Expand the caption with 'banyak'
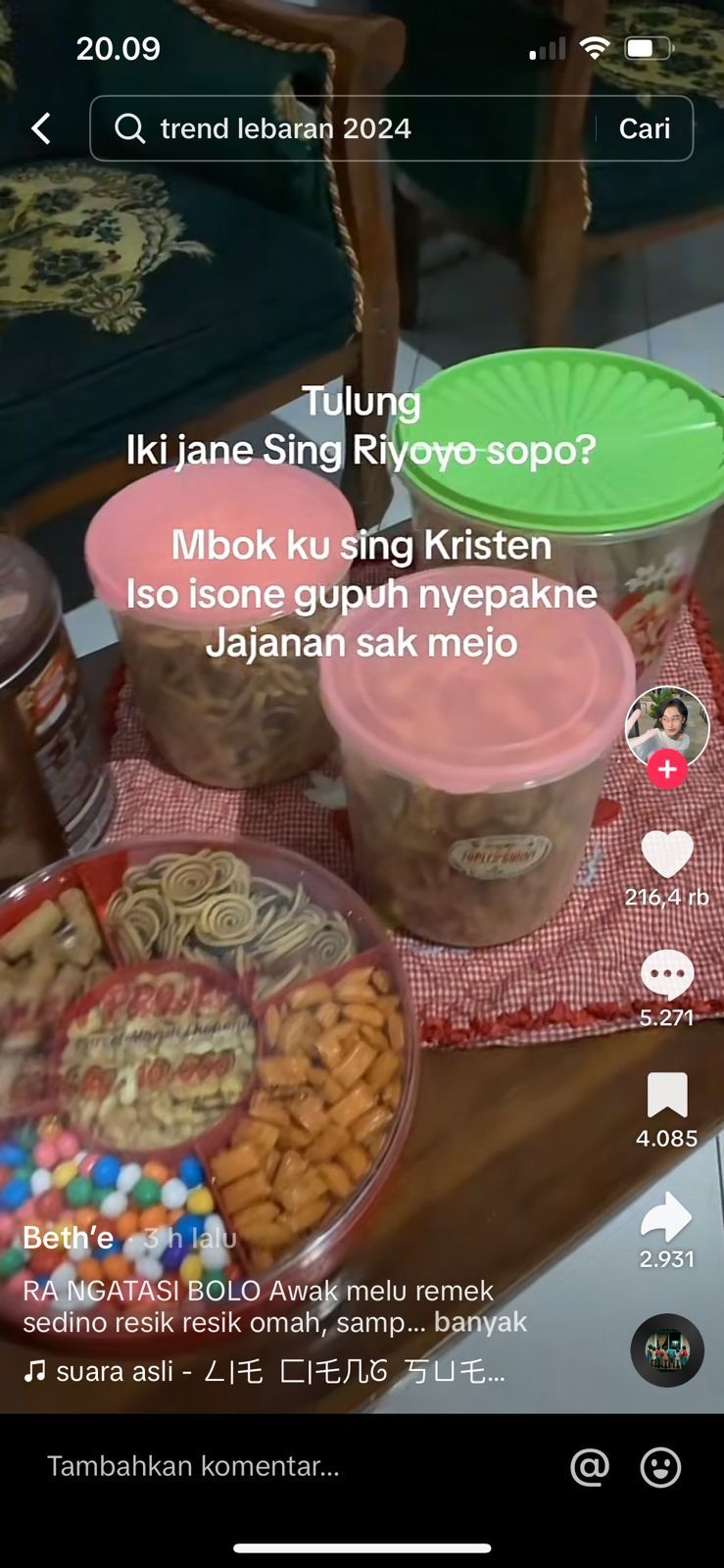The image size is (724, 1568). coord(480,1322)
